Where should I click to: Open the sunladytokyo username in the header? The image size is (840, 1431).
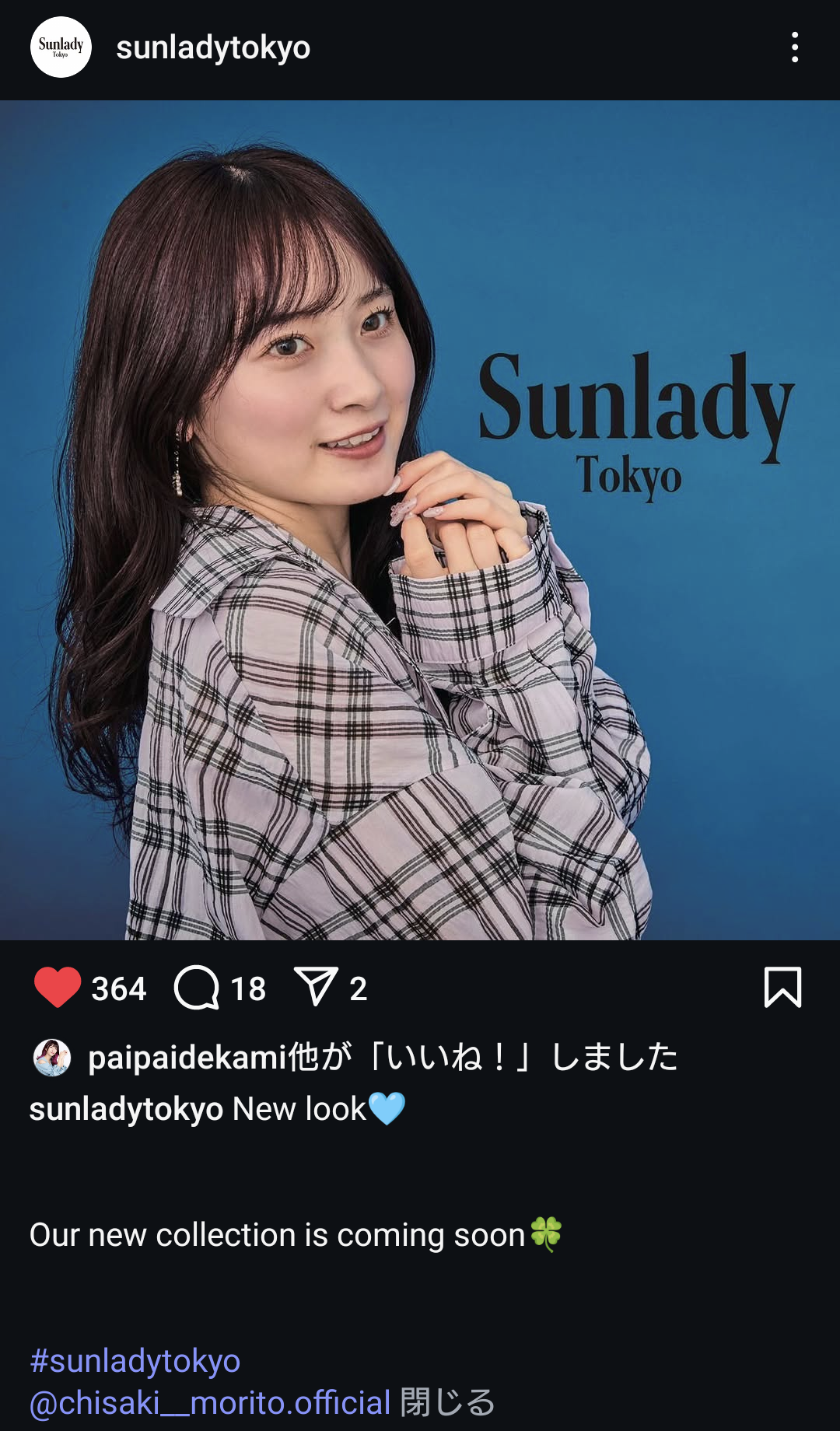tap(213, 47)
